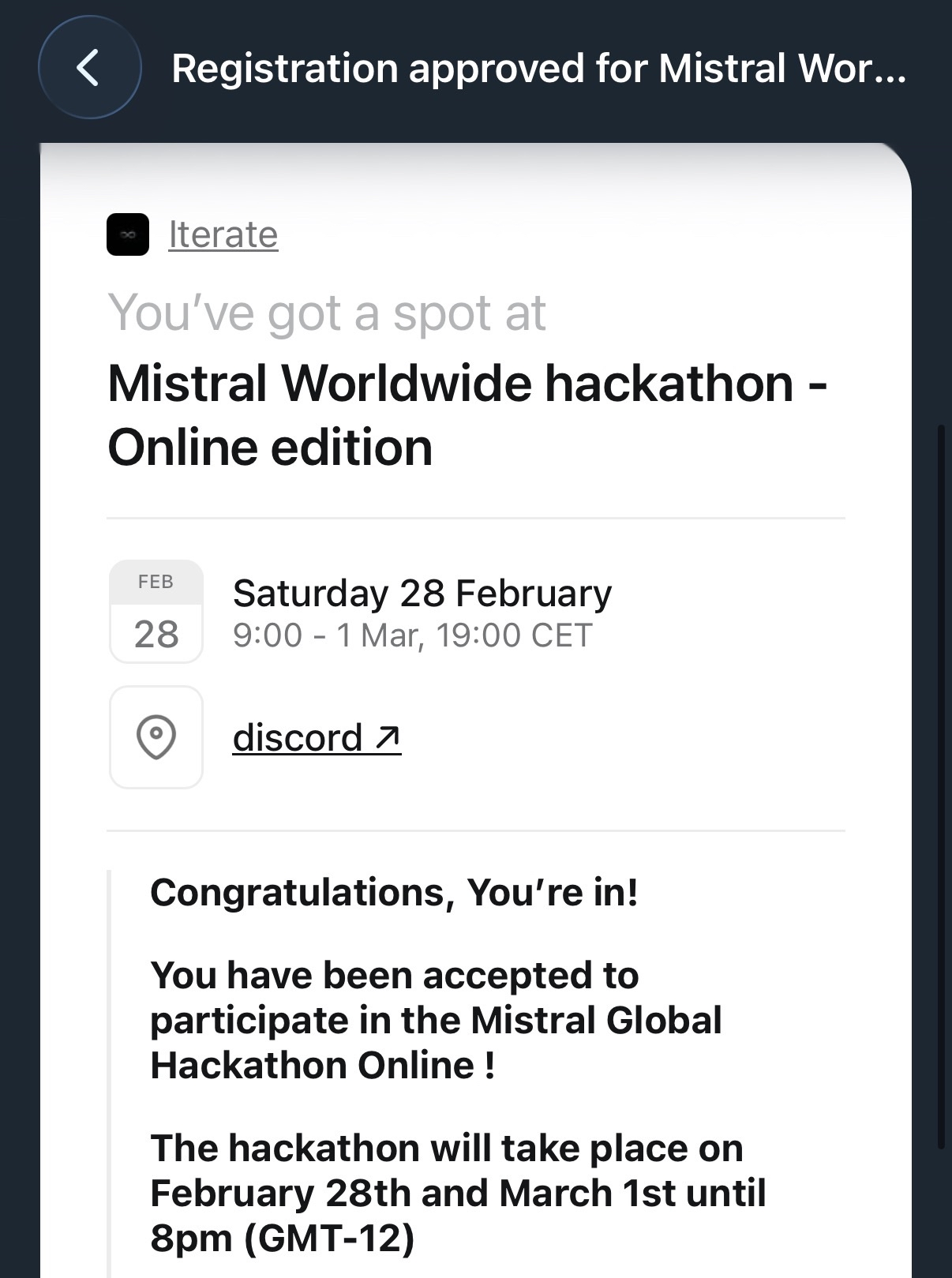Go back using the top-left arrow
The width and height of the screenshot is (952, 1278).
tap(89, 68)
